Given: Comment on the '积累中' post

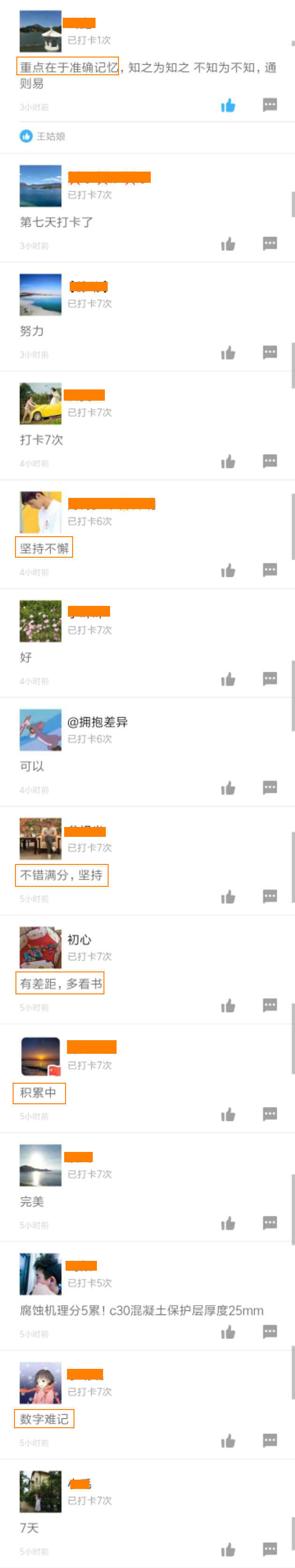Looking at the screenshot, I should (269, 1114).
